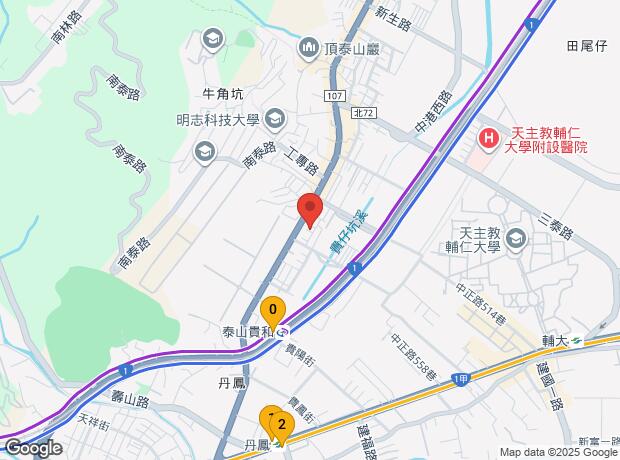Open the 天主教輔仁大學附設醫院 hospital marker
This screenshot has height=460, width=620.
(487, 138)
